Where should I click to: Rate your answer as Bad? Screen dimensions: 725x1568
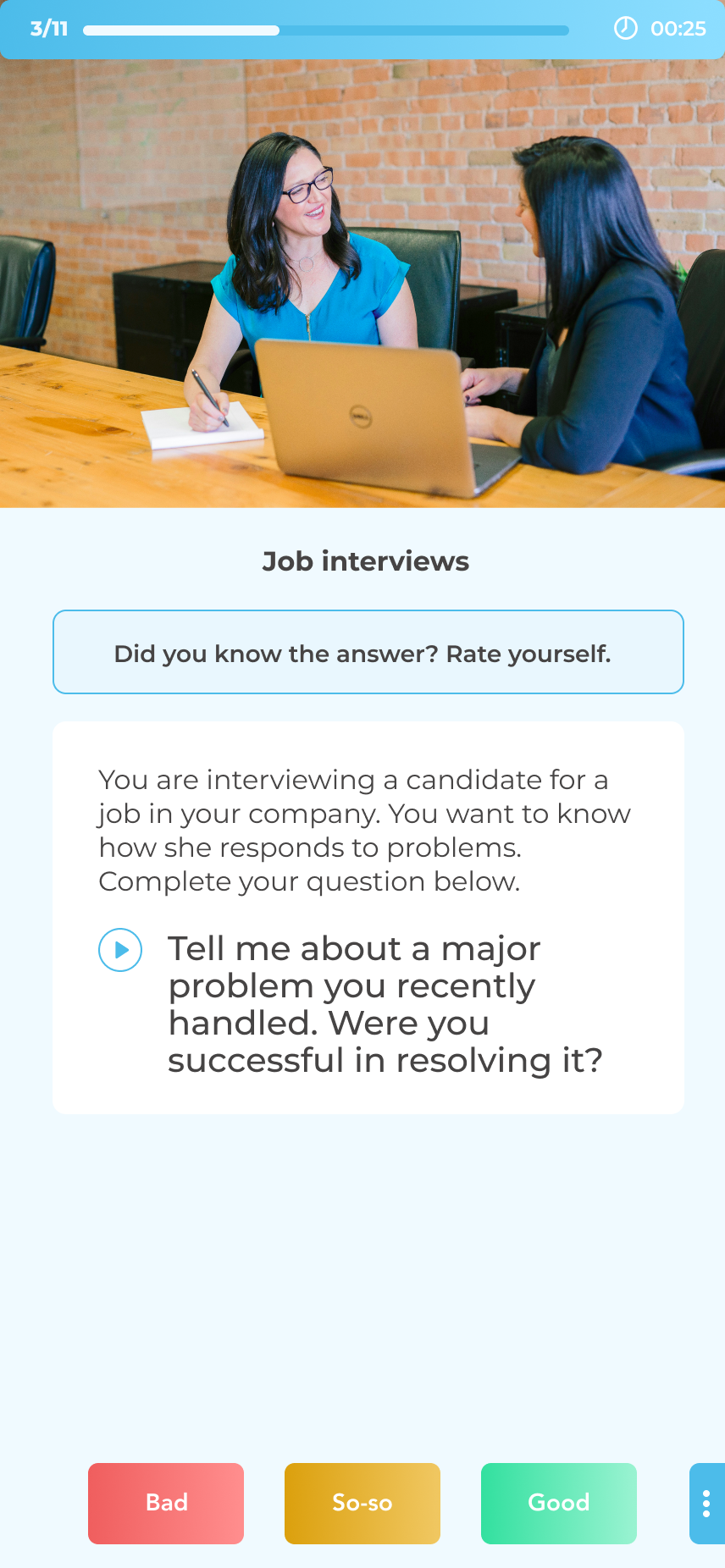[x=166, y=1503]
